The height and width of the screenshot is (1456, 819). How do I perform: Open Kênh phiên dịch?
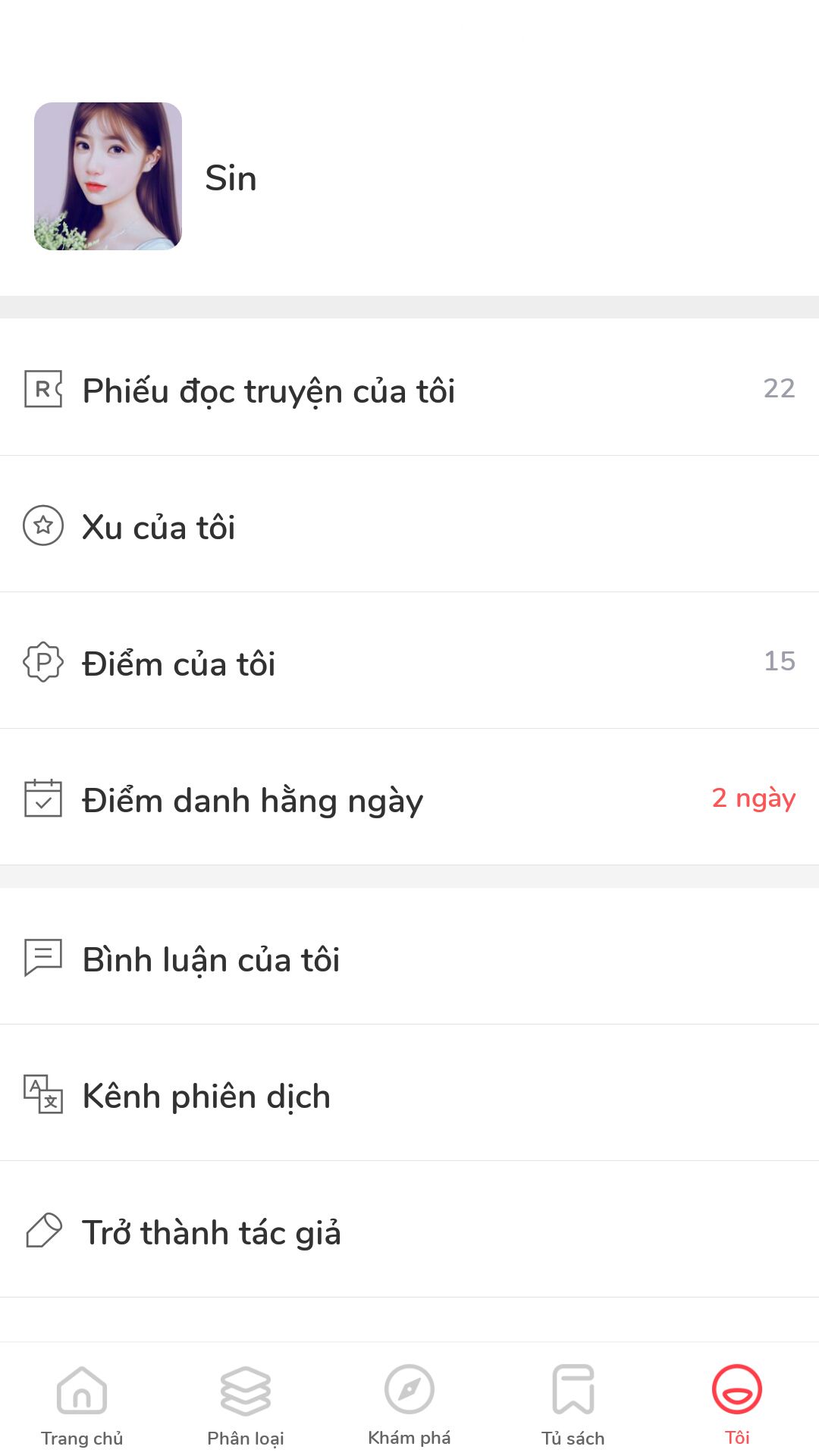[409, 1093]
